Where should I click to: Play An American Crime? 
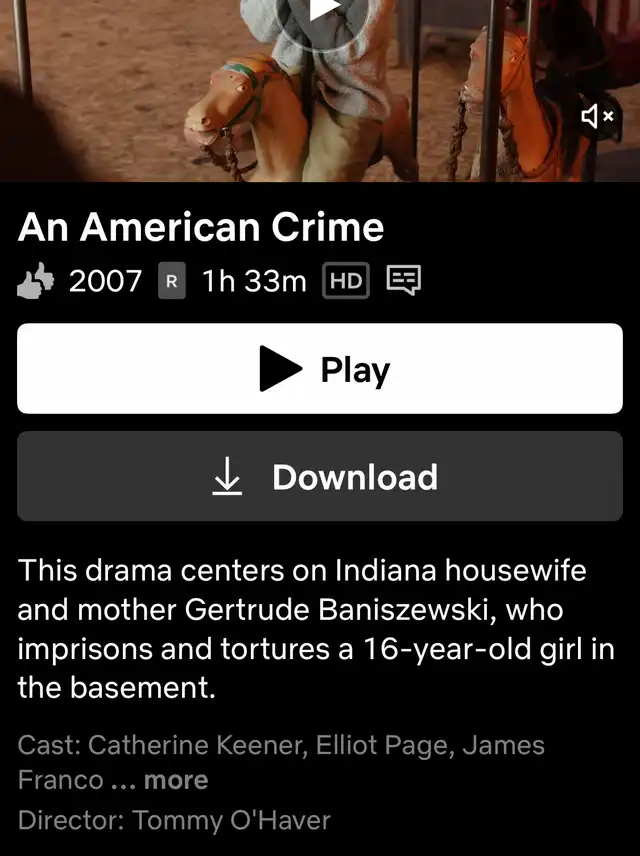click(320, 369)
